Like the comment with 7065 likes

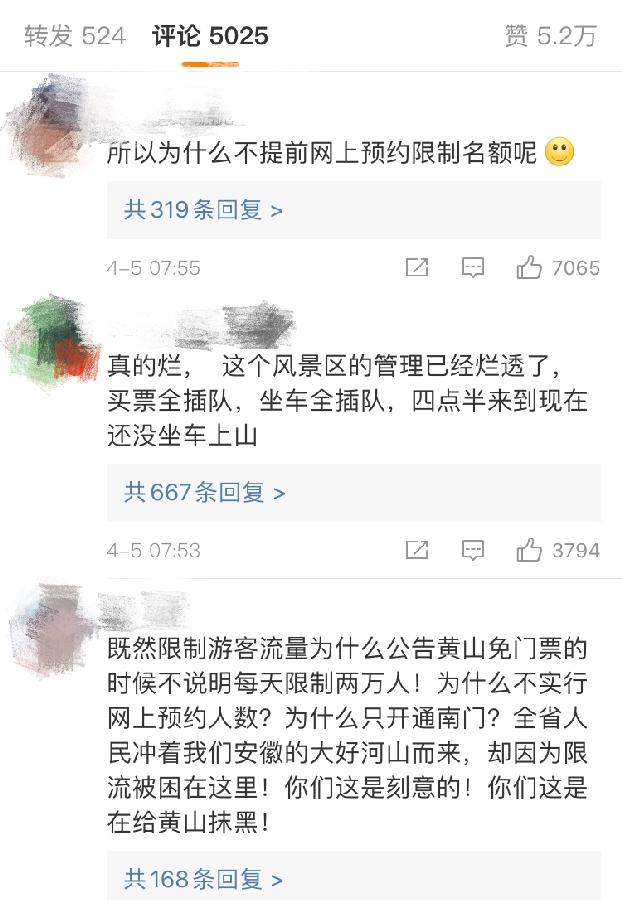(x=529, y=267)
